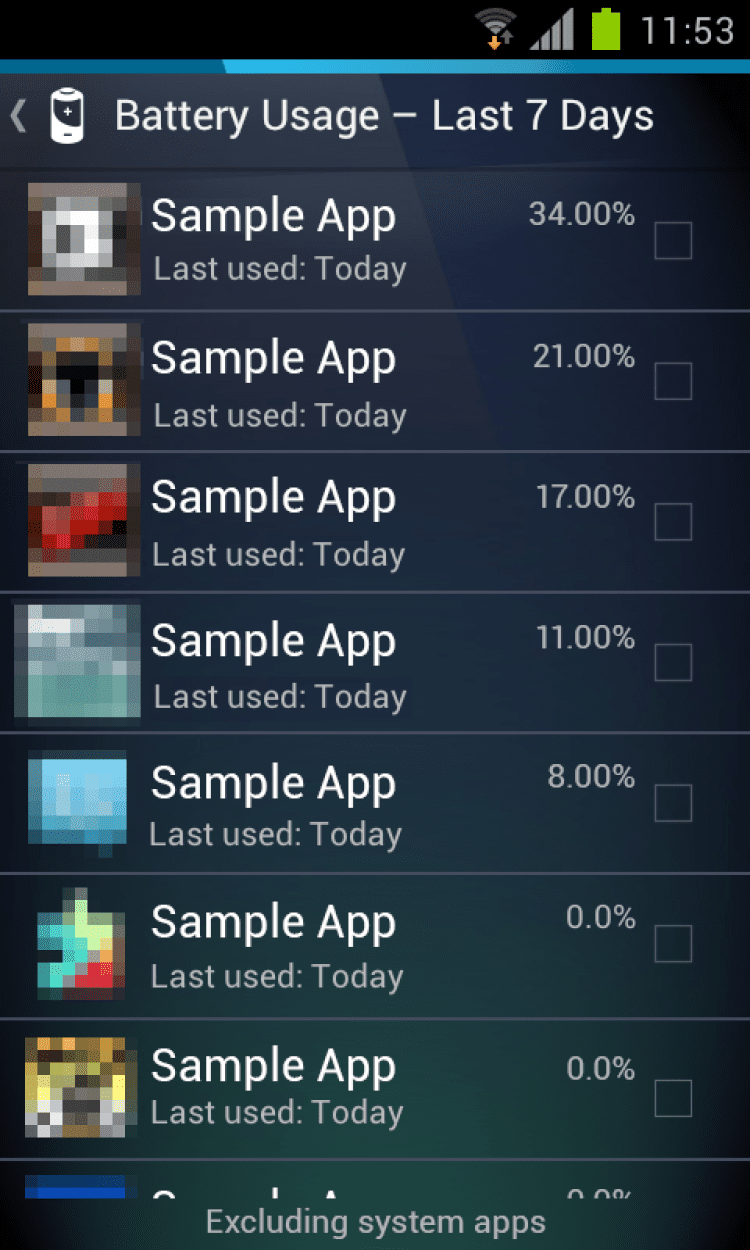Enable the checkbox beside 8.00%
The height and width of the screenshot is (1250, 750).
click(x=673, y=802)
